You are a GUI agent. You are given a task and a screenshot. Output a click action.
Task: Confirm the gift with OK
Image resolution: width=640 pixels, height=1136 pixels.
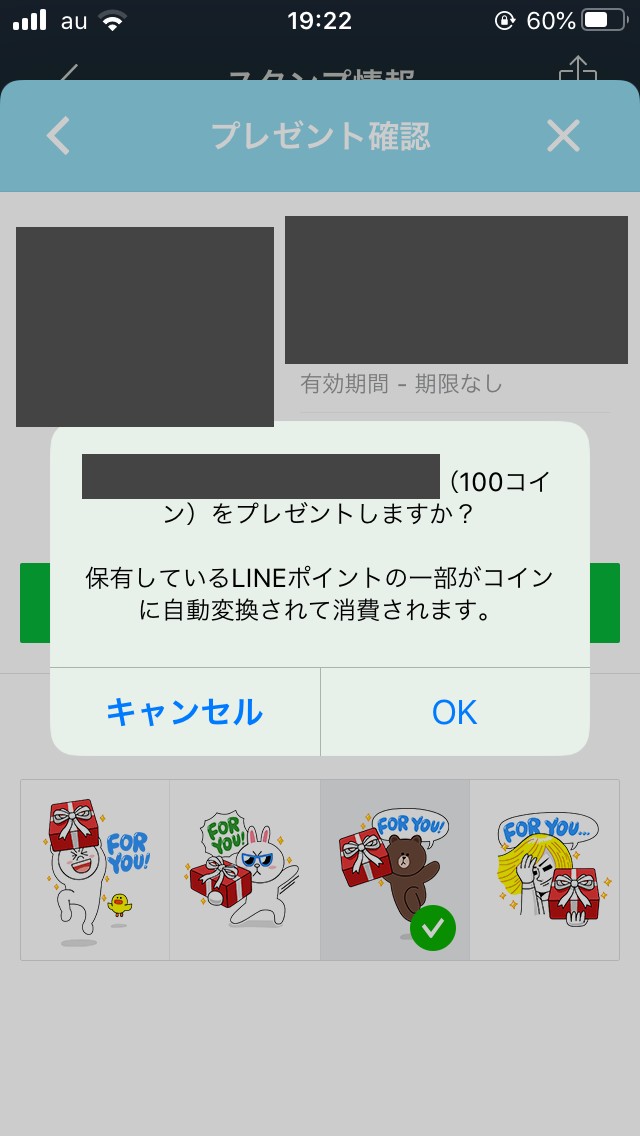tap(454, 711)
